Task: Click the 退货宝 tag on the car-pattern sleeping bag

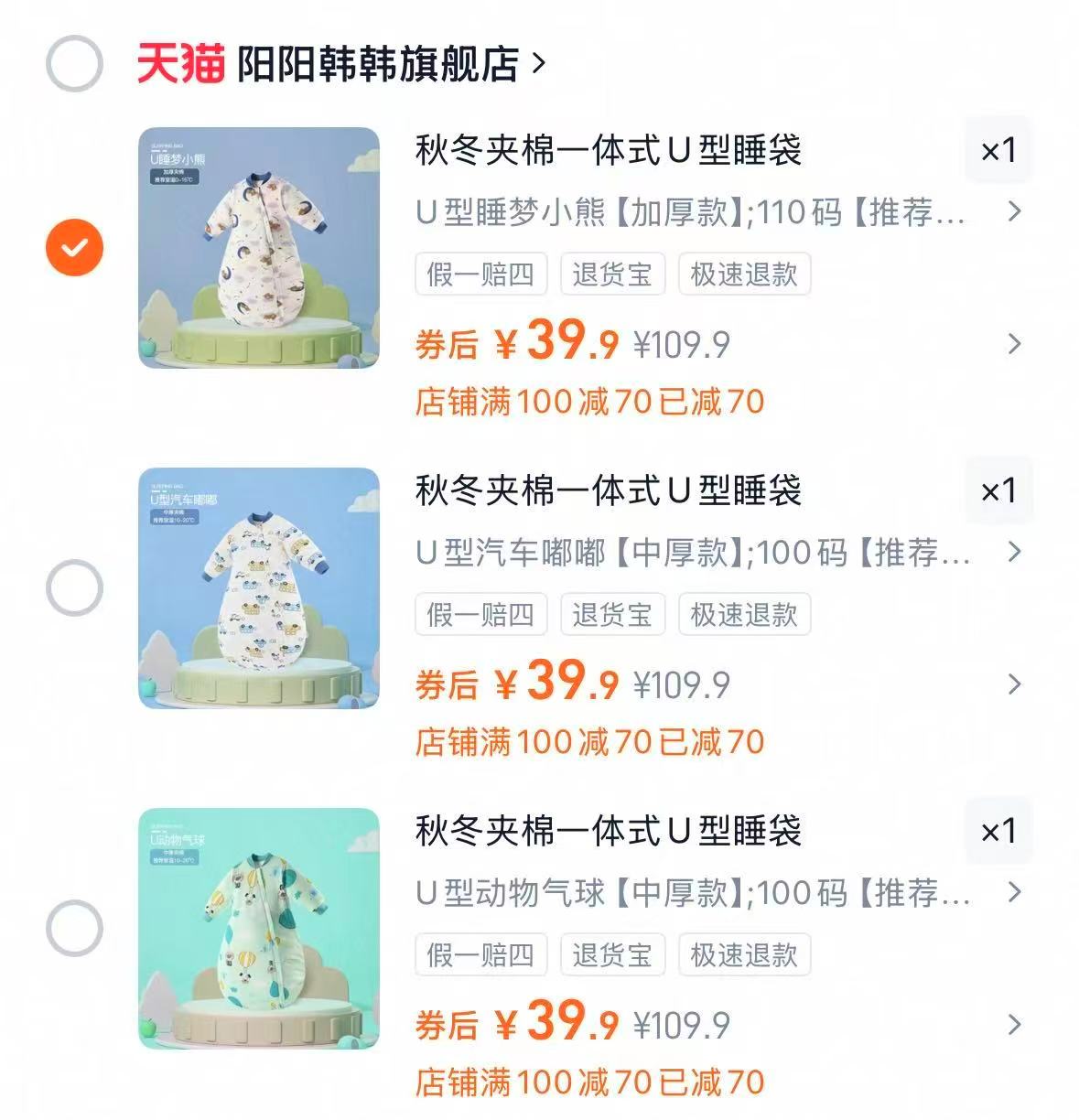Action: pyautogui.click(x=611, y=614)
